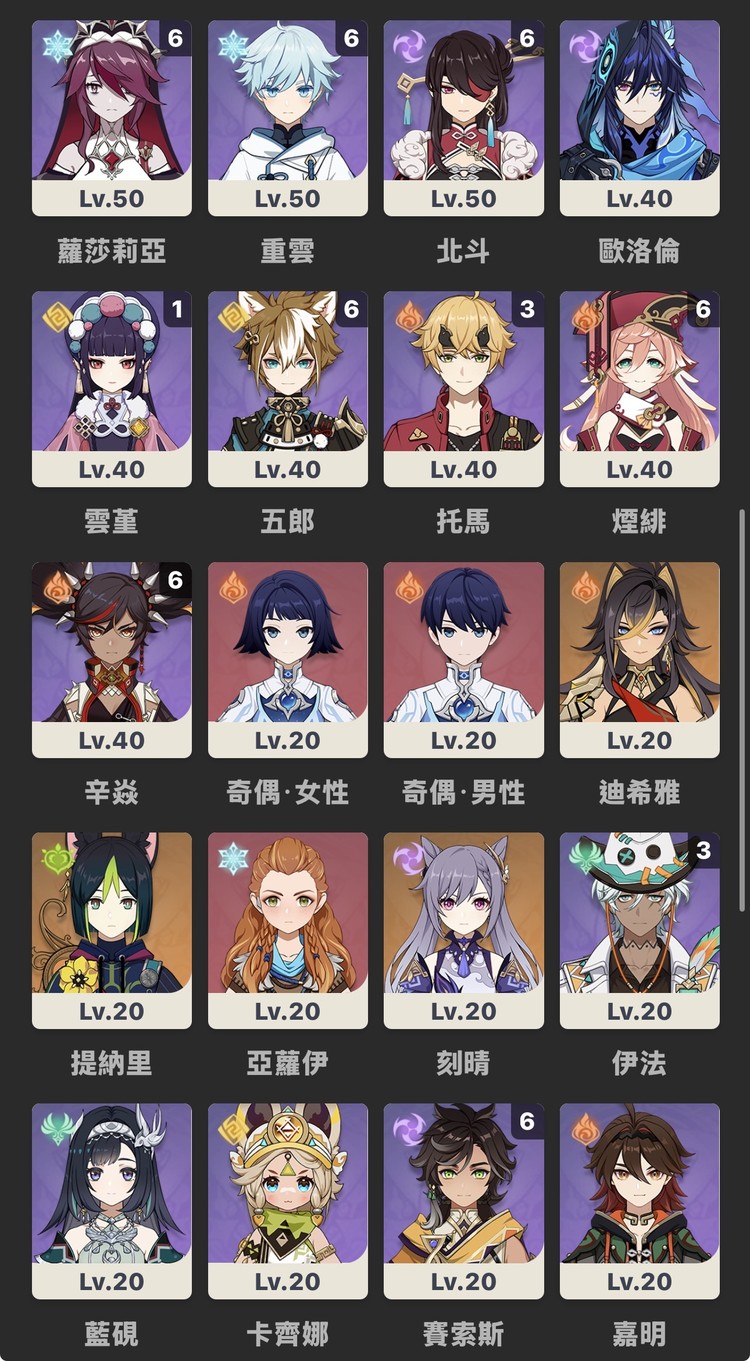Click the Lv.50 label under 蘿莎莉亞
The image size is (750, 1361).
point(111,198)
